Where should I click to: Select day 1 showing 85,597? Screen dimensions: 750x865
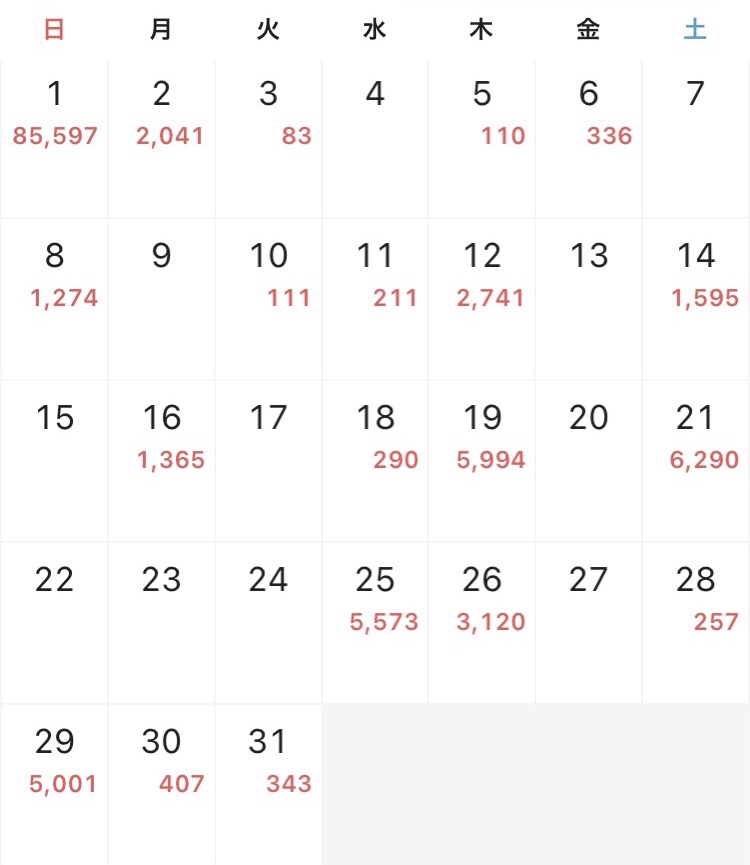[54, 138]
